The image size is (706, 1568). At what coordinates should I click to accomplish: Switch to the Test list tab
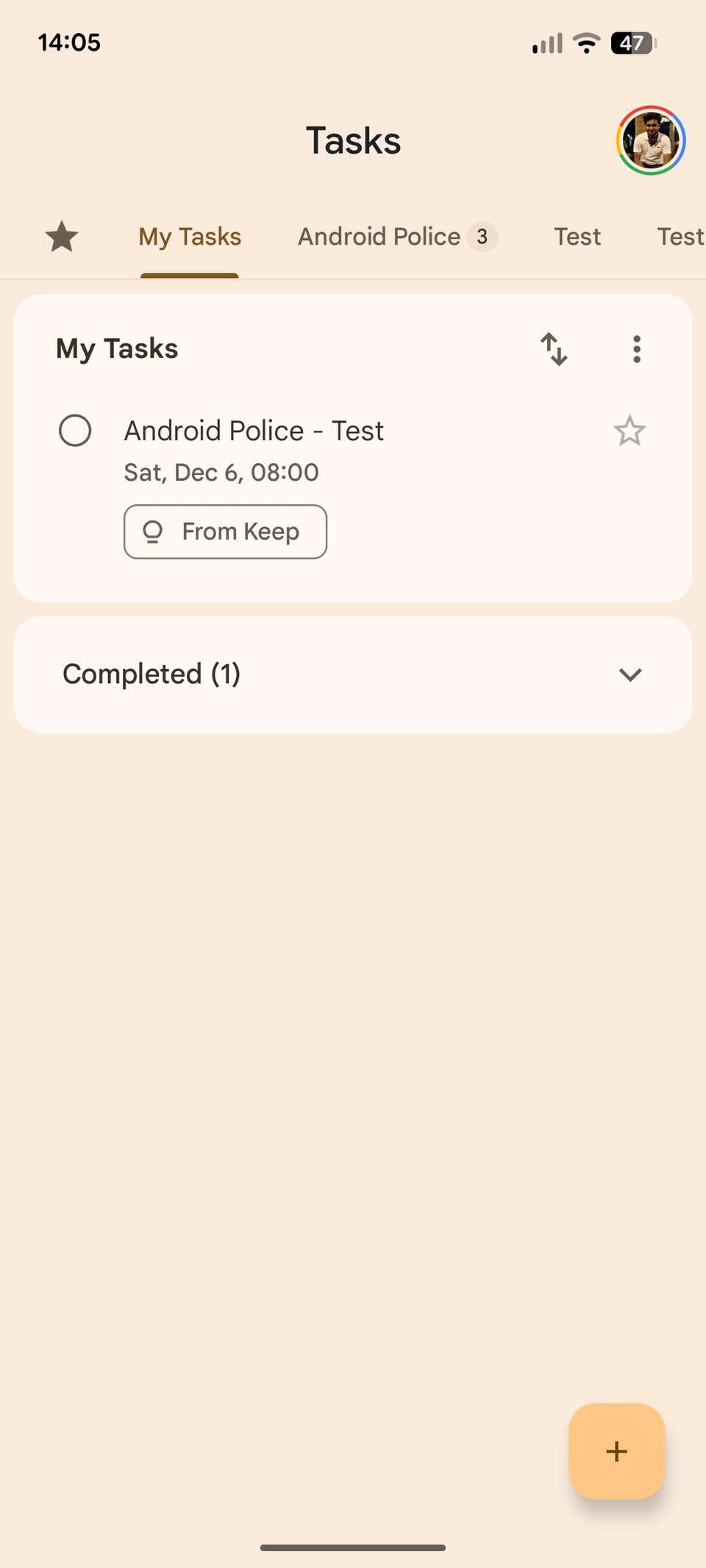[x=577, y=236]
